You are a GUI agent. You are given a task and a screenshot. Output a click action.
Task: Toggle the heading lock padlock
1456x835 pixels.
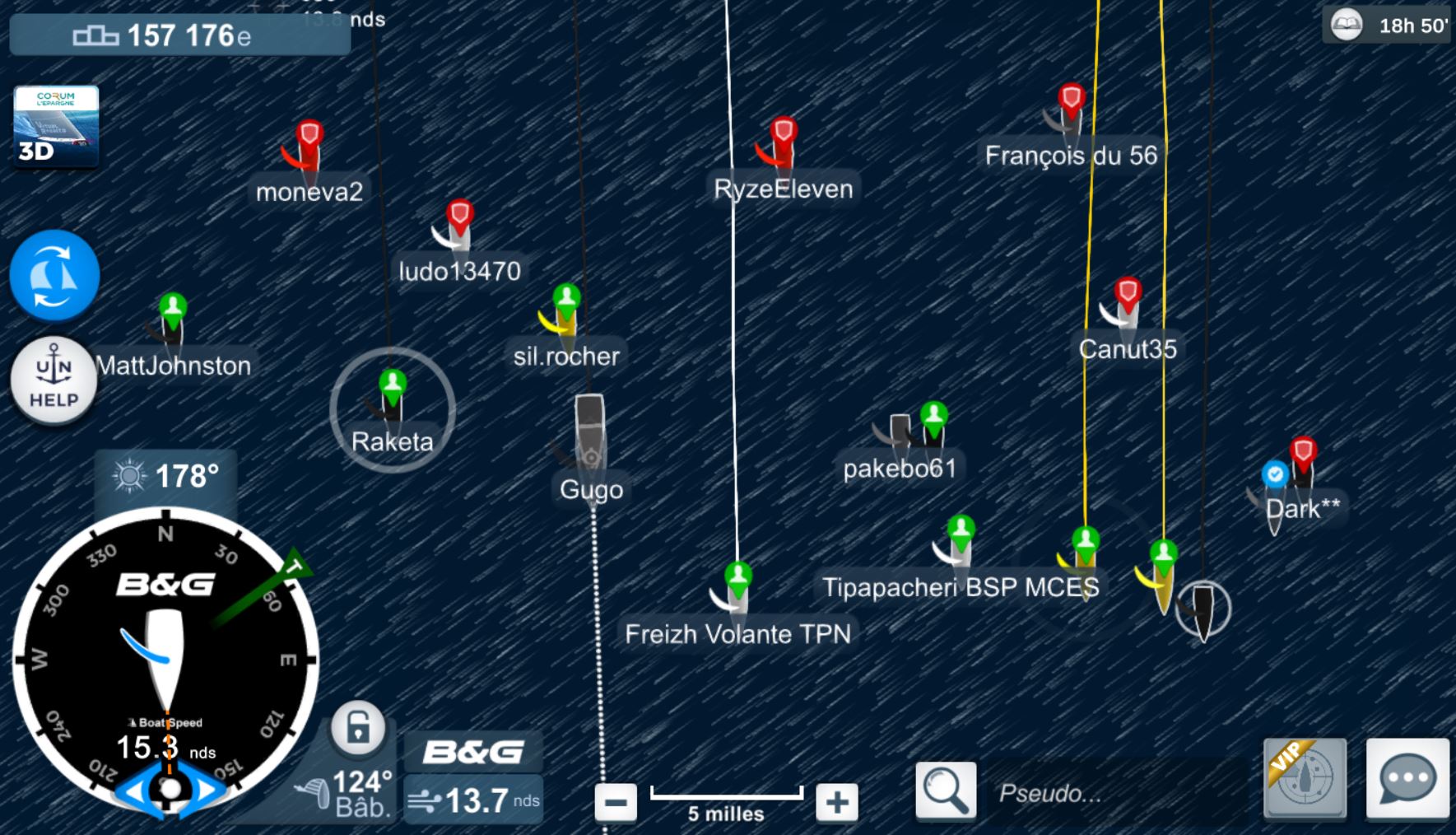click(x=358, y=728)
